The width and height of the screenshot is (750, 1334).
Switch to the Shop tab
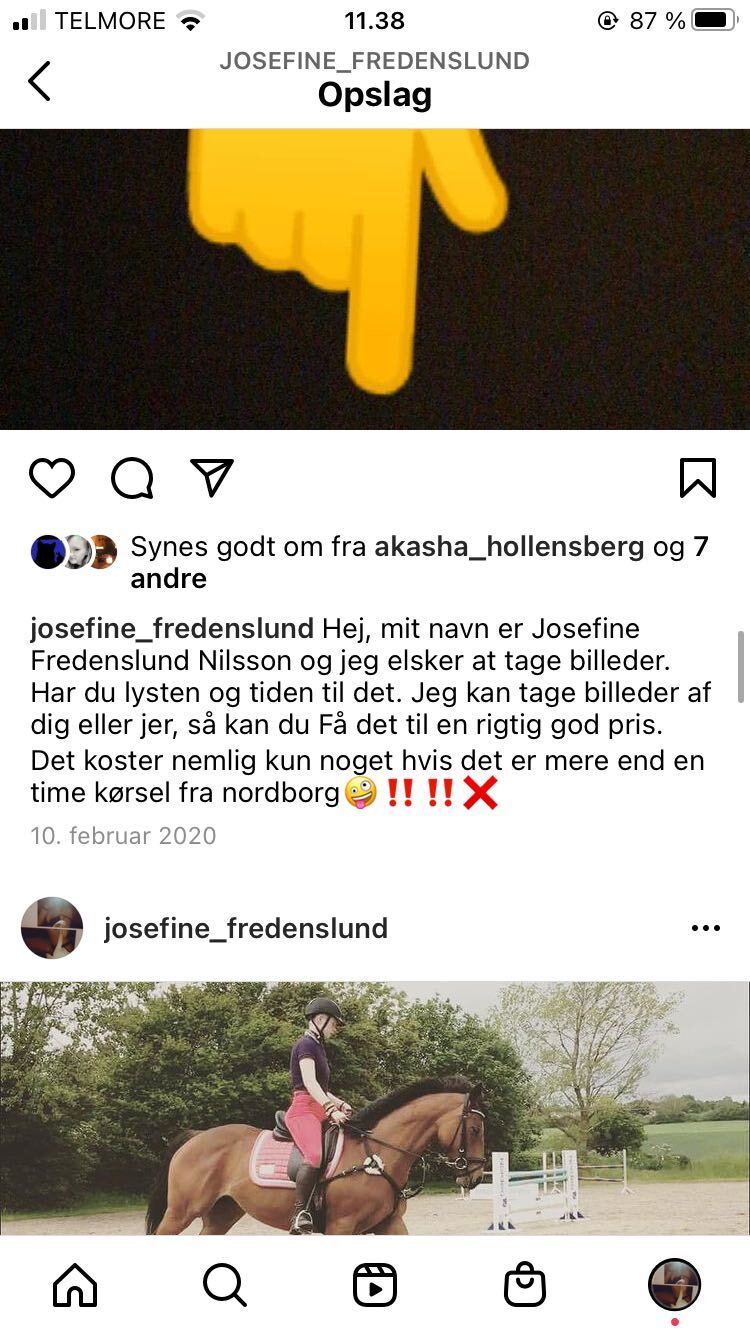pyautogui.click(x=525, y=1285)
